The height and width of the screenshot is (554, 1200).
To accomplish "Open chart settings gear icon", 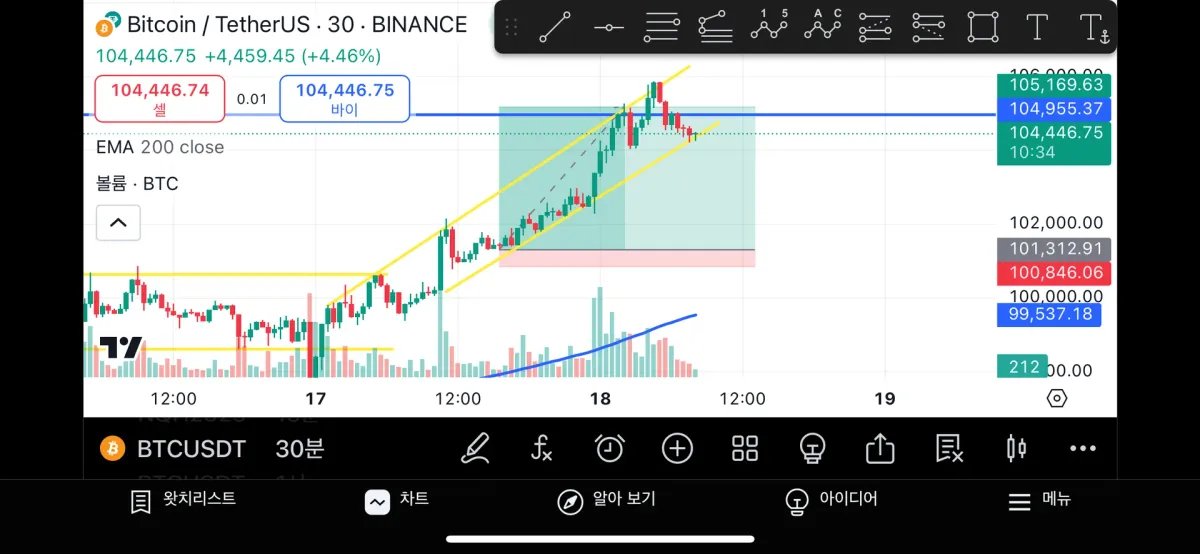I will pos(1057,399).
